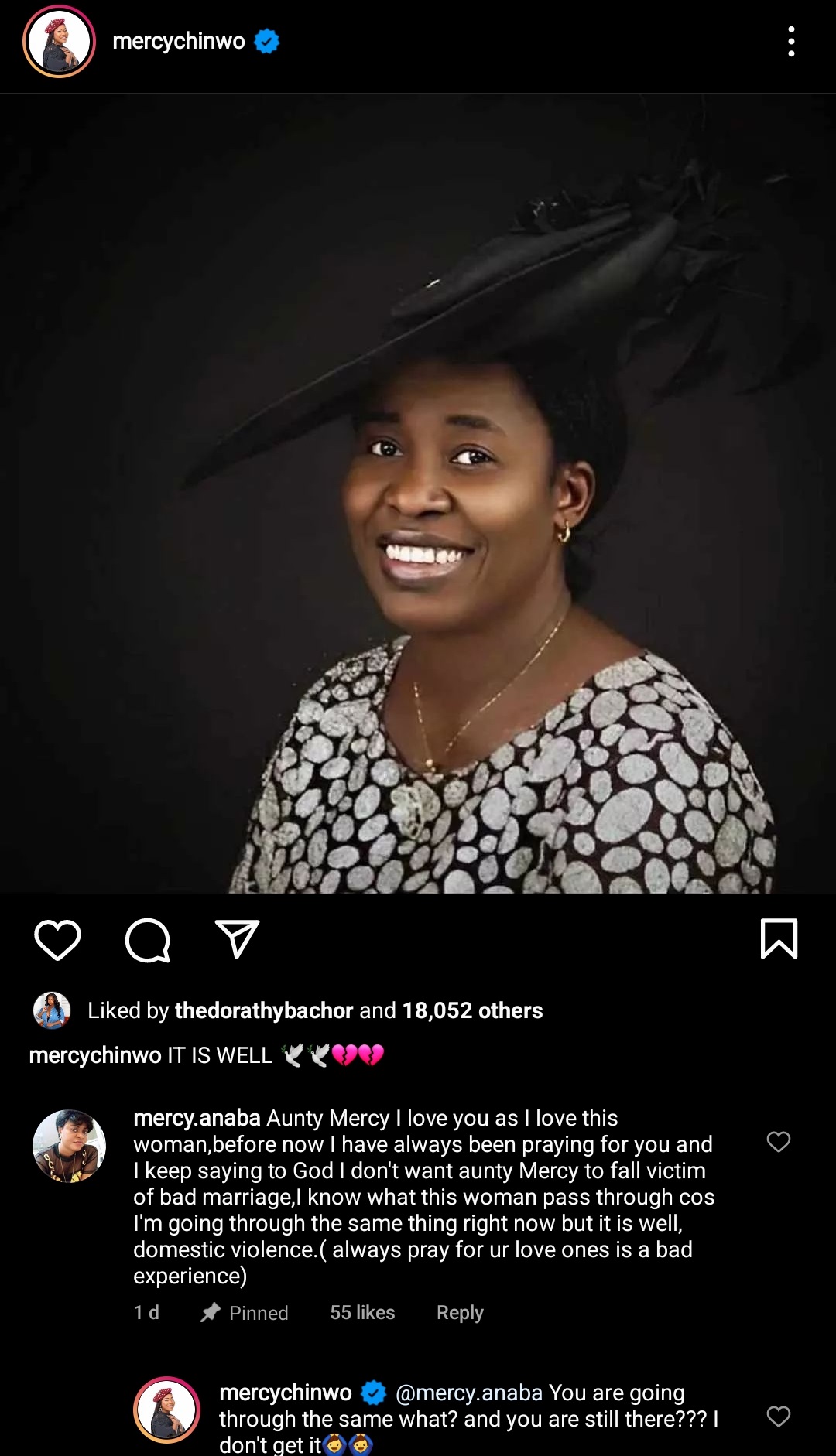View the 18,052 others who liked
The height and width of the screenshot is (1456, 836).
click(x=472, y=1010)
